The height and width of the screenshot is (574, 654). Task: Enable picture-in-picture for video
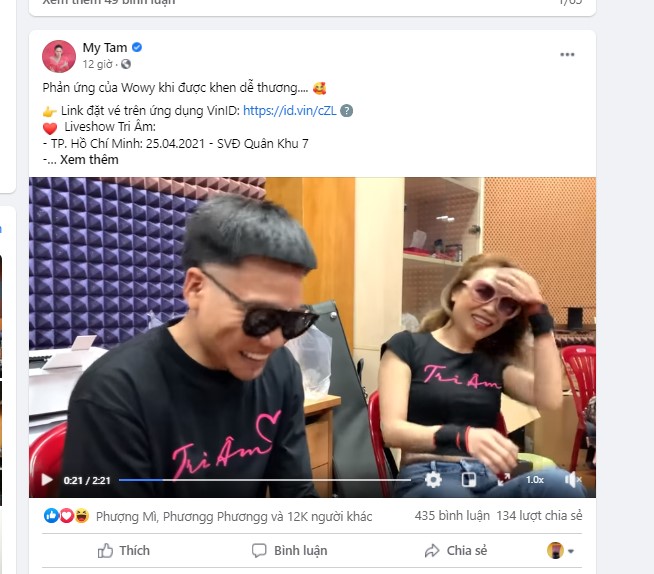pyautogui.click(x=468, y=480)
